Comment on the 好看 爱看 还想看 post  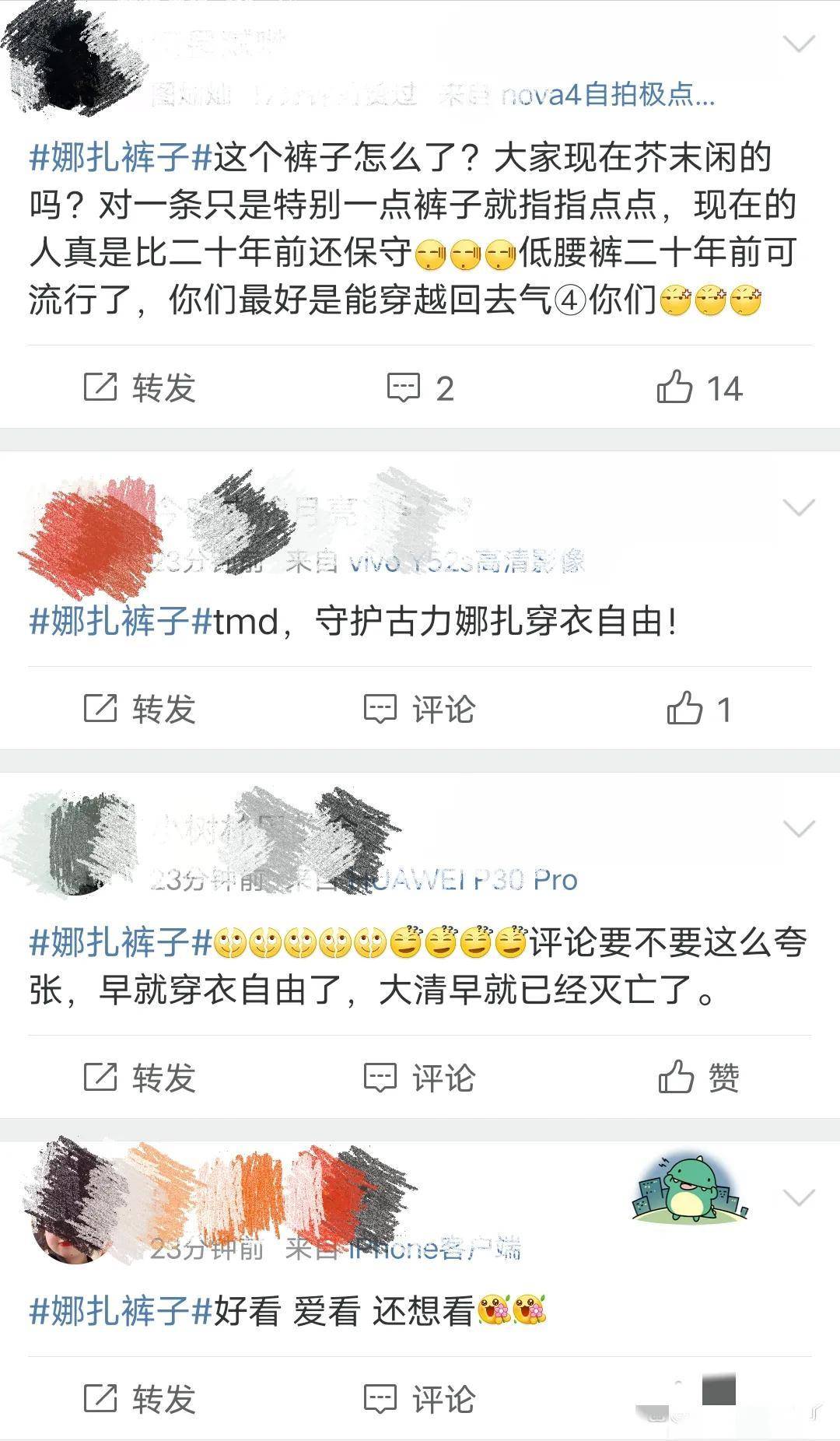420,1399
